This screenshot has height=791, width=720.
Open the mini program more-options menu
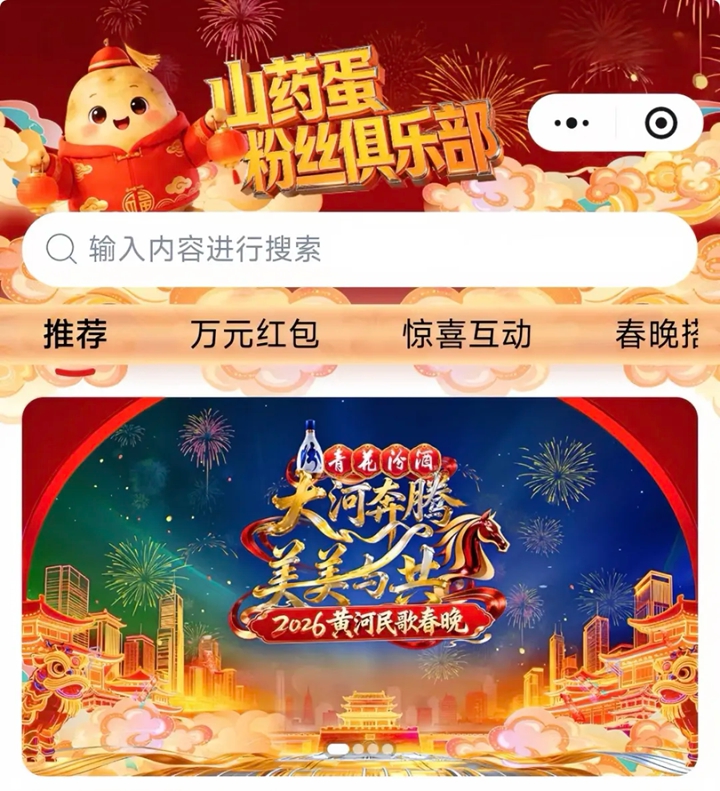click(571, 123)
